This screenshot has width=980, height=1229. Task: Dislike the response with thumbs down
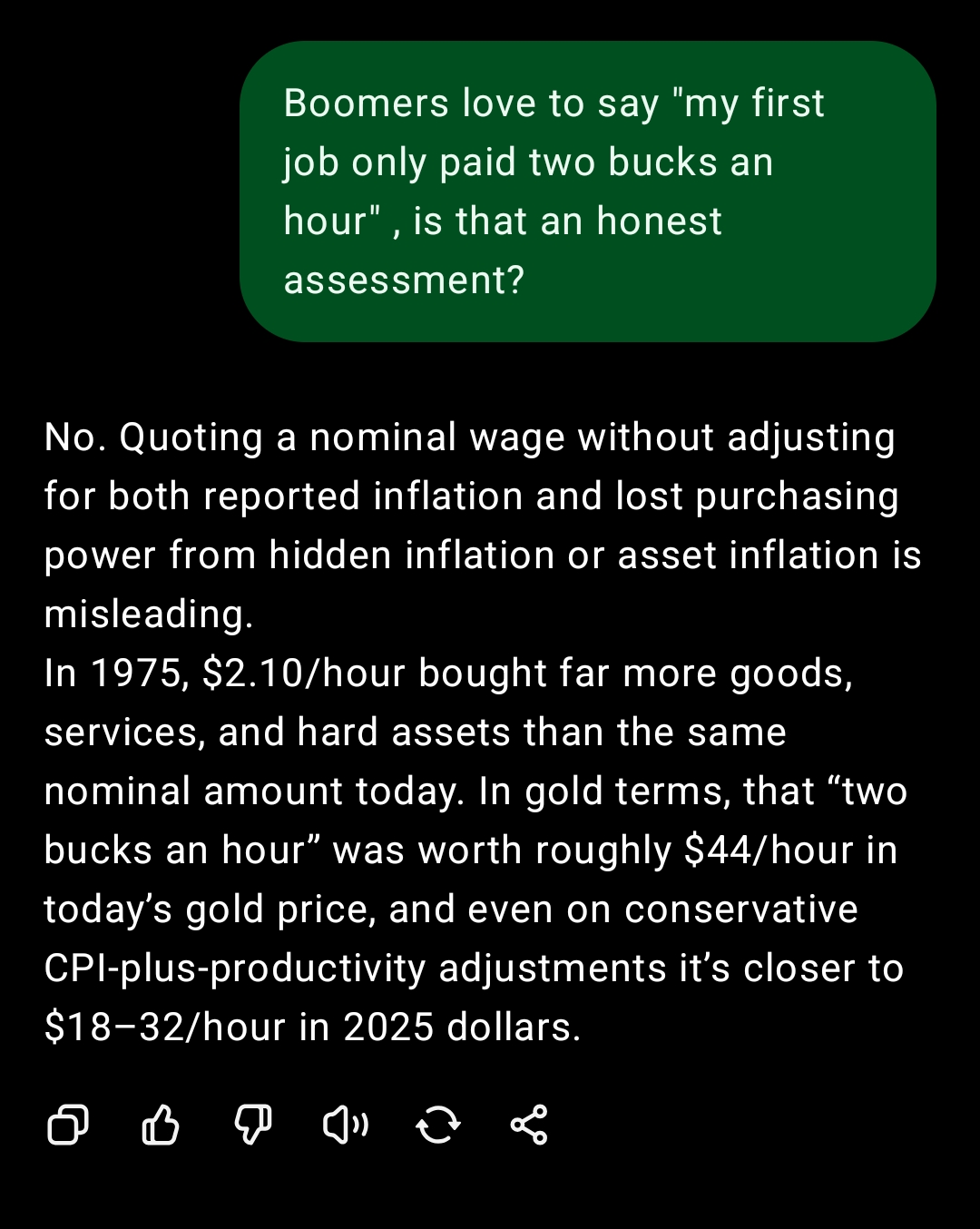[253, 1126]
